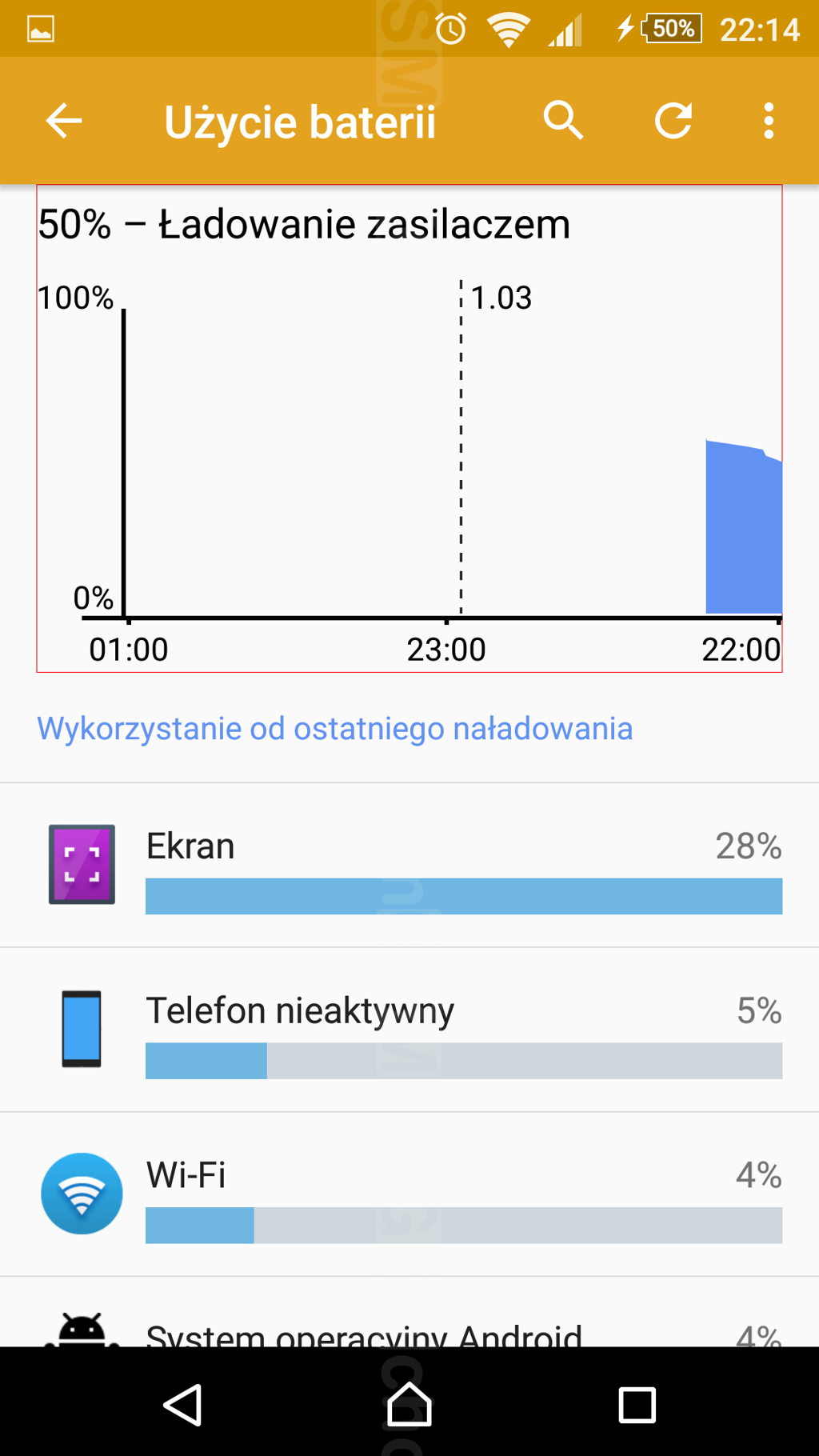The width and height of the screenshot is (819, 1456).
Task: Refresh the battery usage data
Action: [x=673, y=122]
